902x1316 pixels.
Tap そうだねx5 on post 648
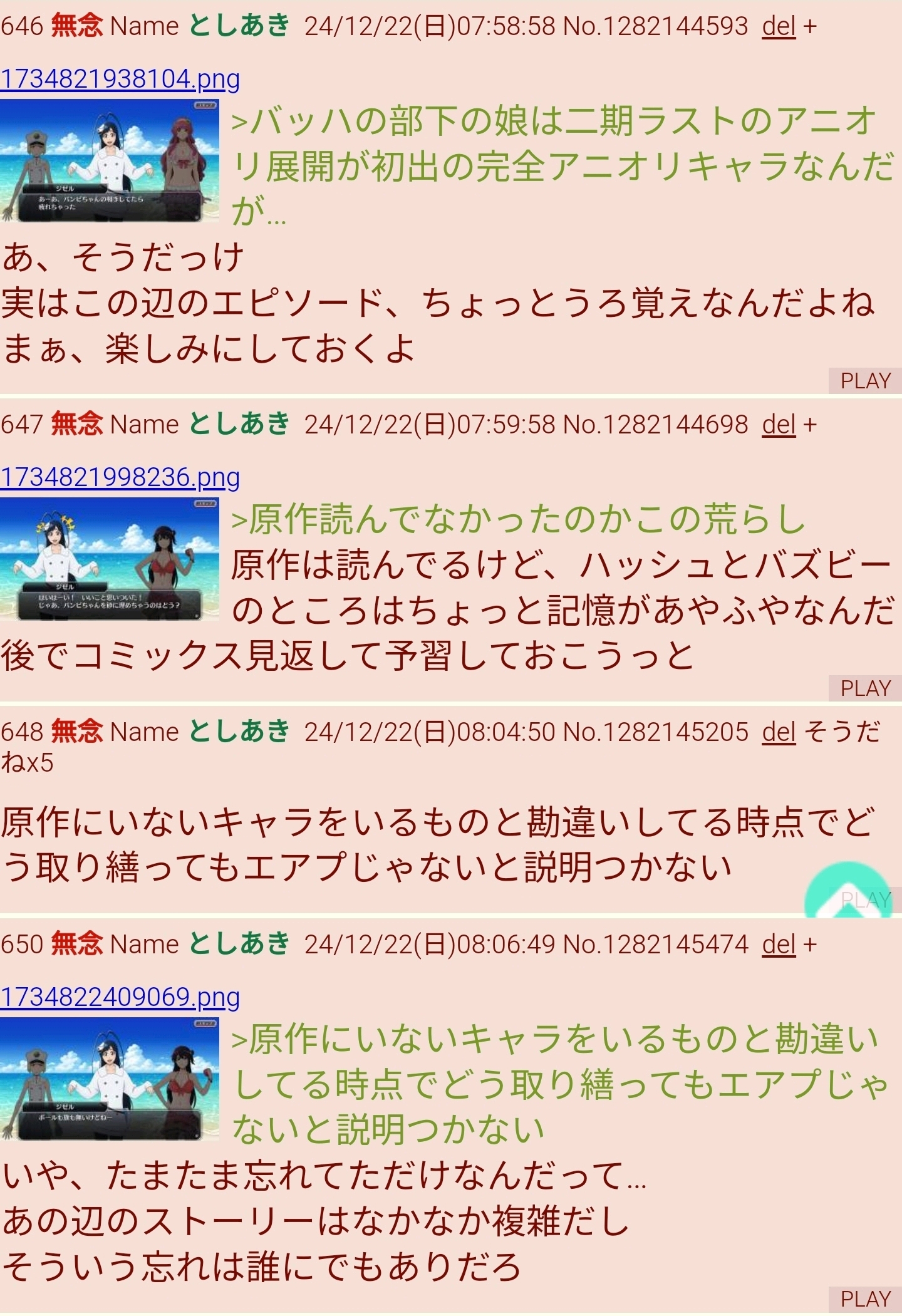point(841,732)
